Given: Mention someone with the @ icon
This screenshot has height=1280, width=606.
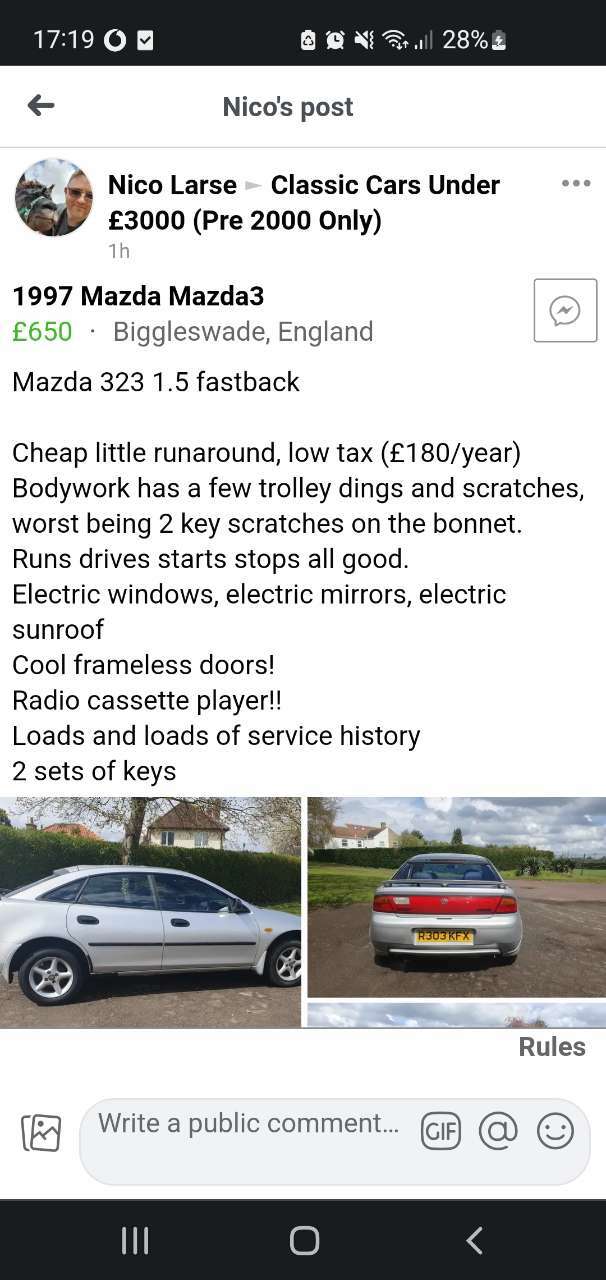Looking at the screenshot, I should (x=498, y=1131).
